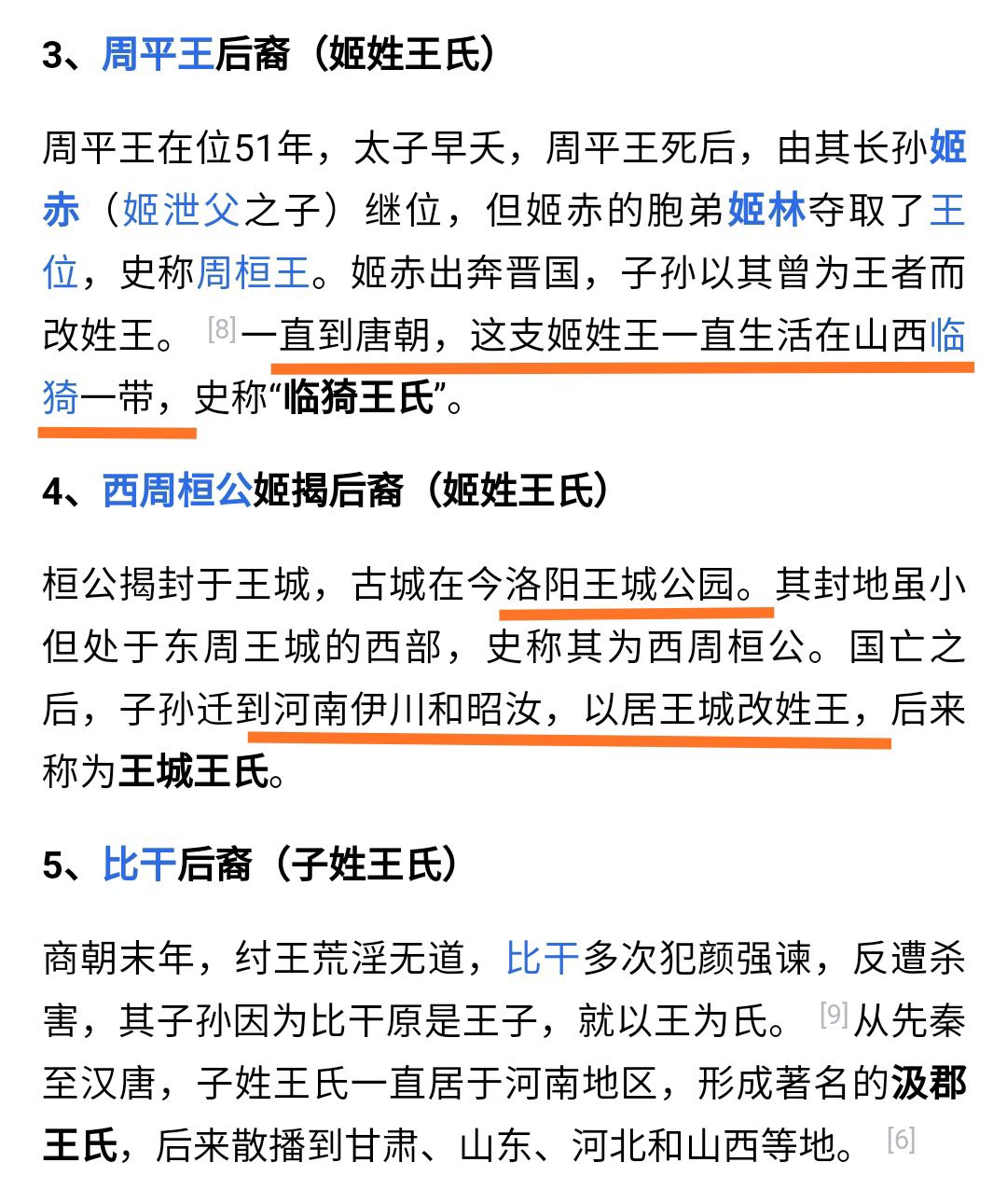Open the 比干 link in heading 5

tap(140, 865)
